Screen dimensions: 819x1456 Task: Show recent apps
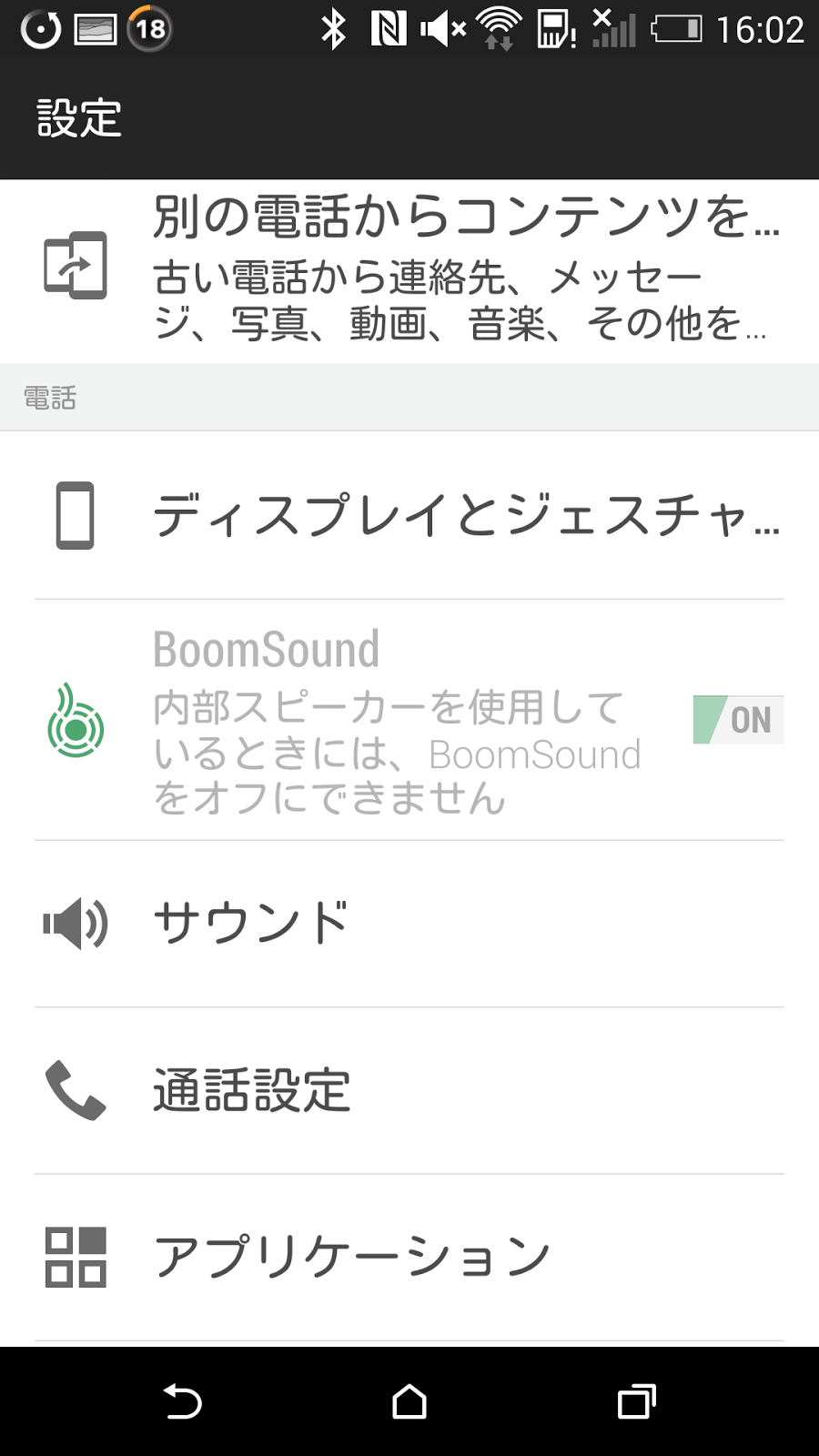(637, 1401)
